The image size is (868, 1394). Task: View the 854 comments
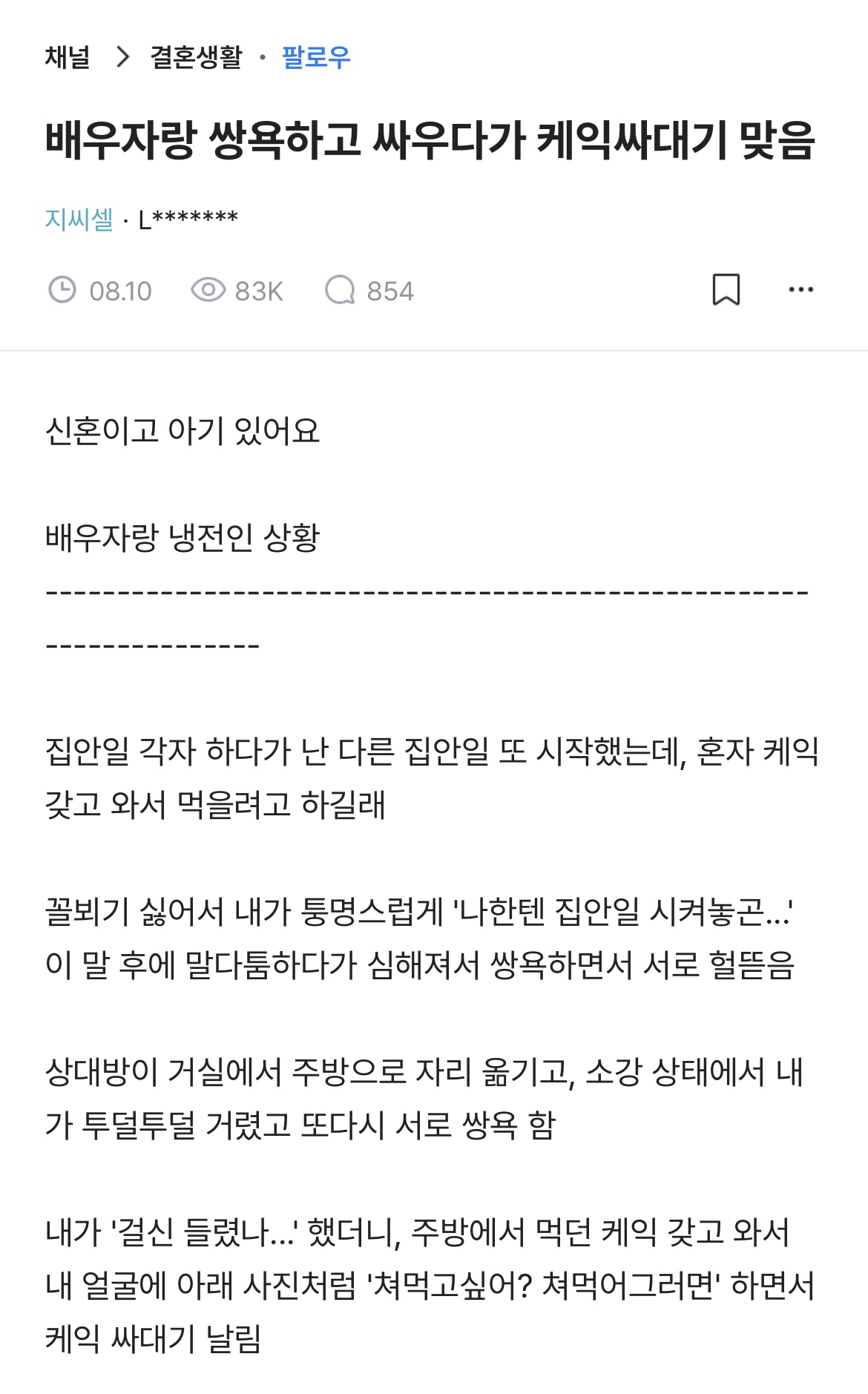click(x=369, y=290)
